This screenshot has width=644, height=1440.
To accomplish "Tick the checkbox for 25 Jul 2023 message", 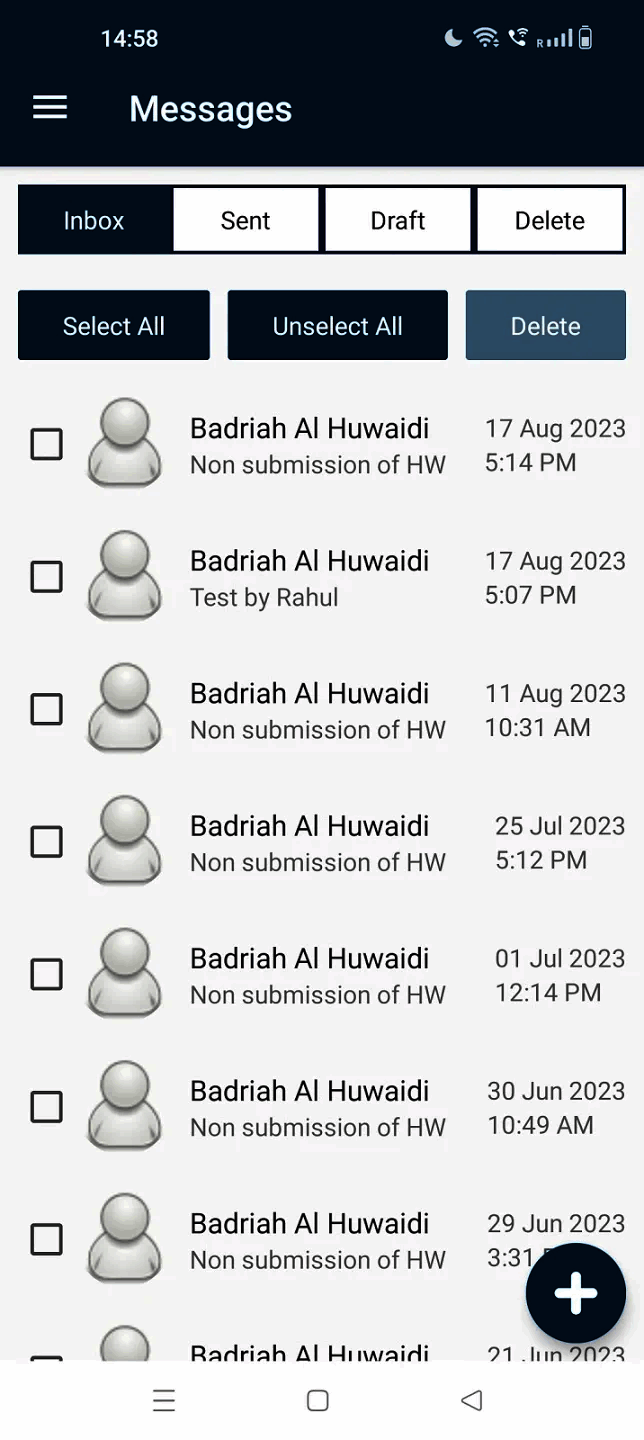I will pos(47,842).
